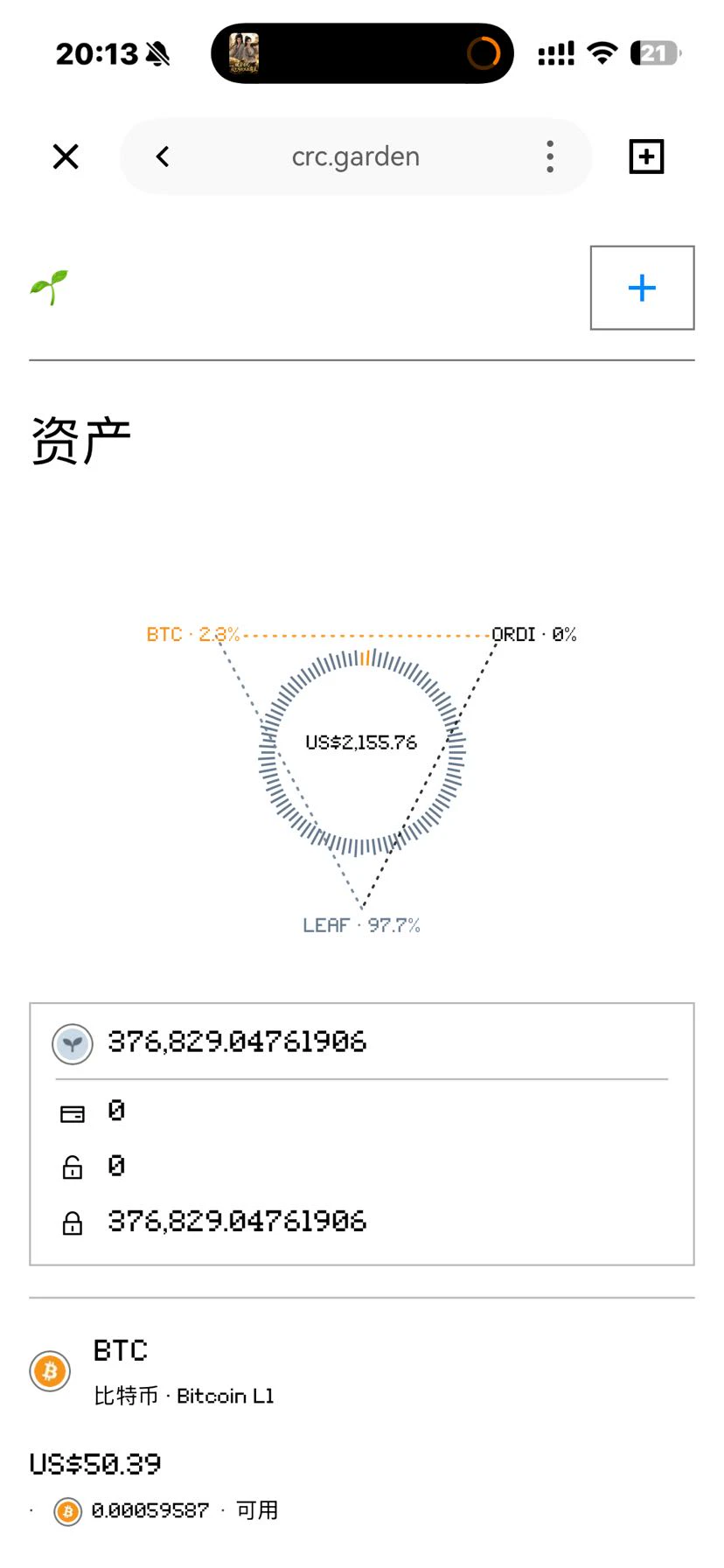
Task: Go back using the left chevron
Action: click(163, 157)
